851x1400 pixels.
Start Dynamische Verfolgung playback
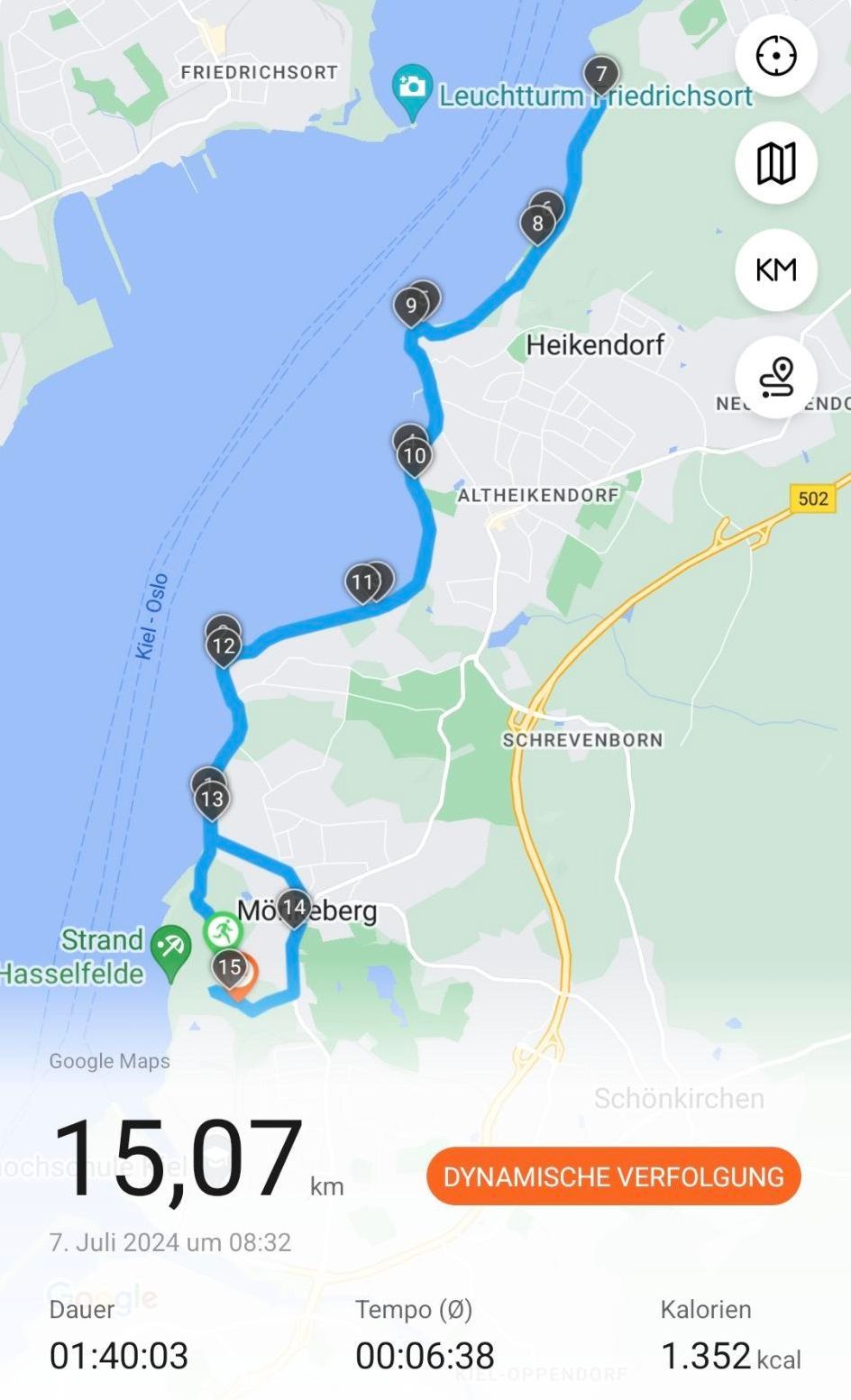coord(613,1176)
